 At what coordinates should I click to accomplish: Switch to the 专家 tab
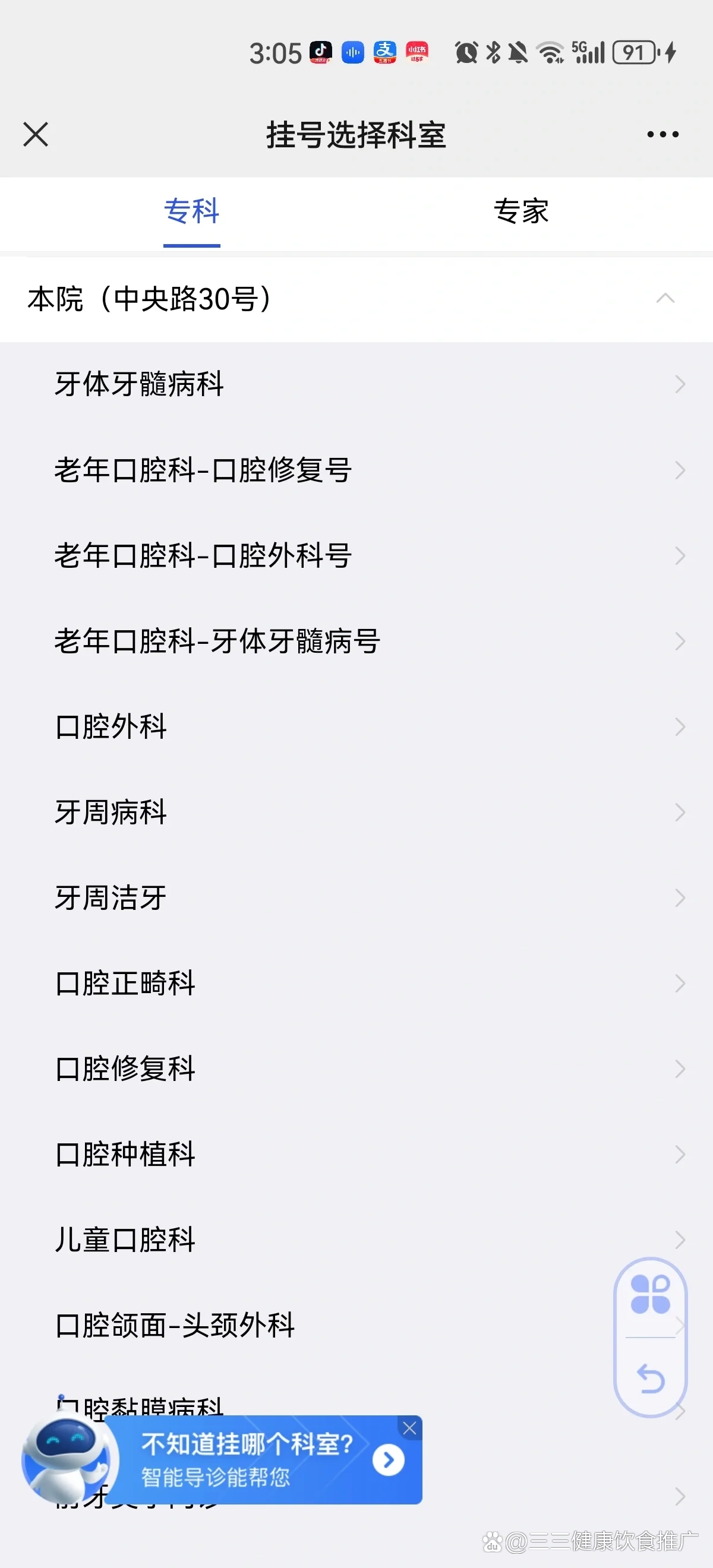(521, 211)
